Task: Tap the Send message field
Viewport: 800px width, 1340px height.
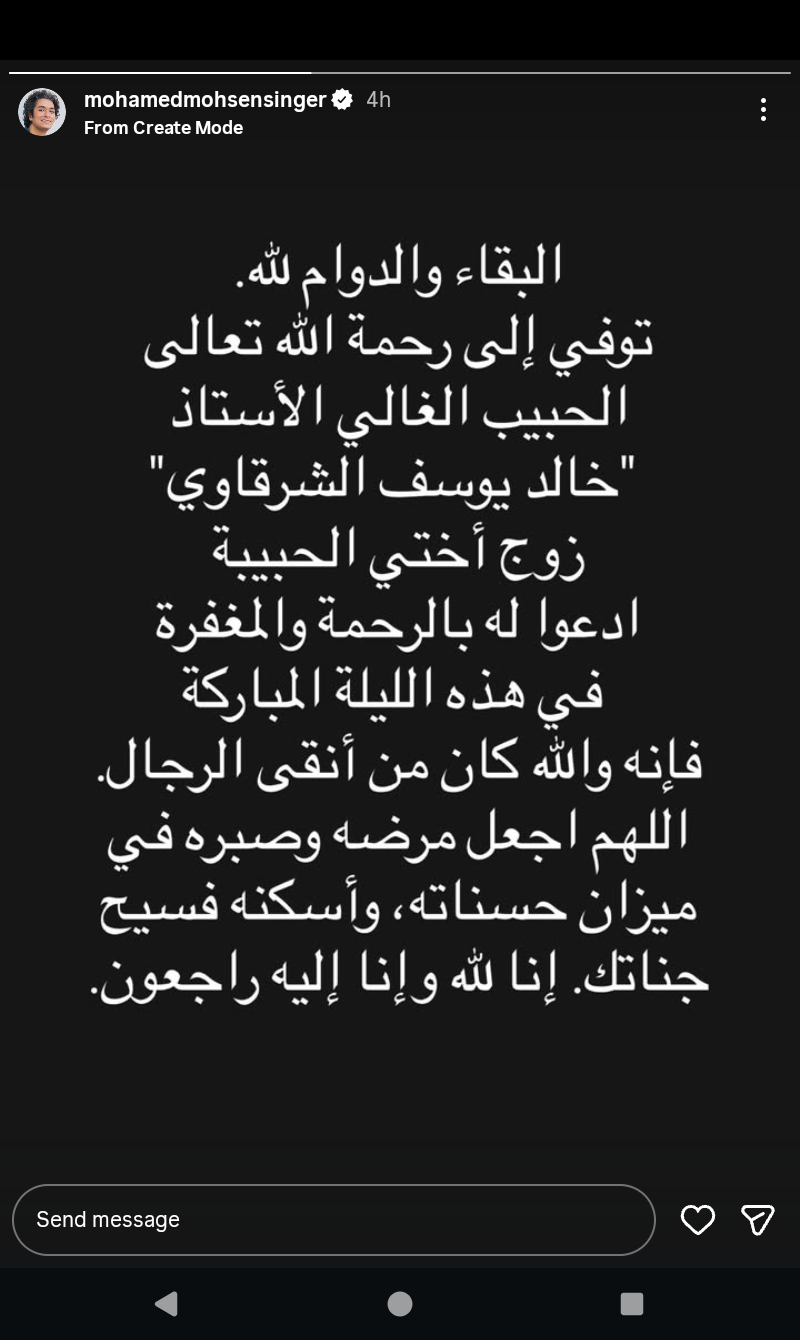Action: pos(333,1219)
